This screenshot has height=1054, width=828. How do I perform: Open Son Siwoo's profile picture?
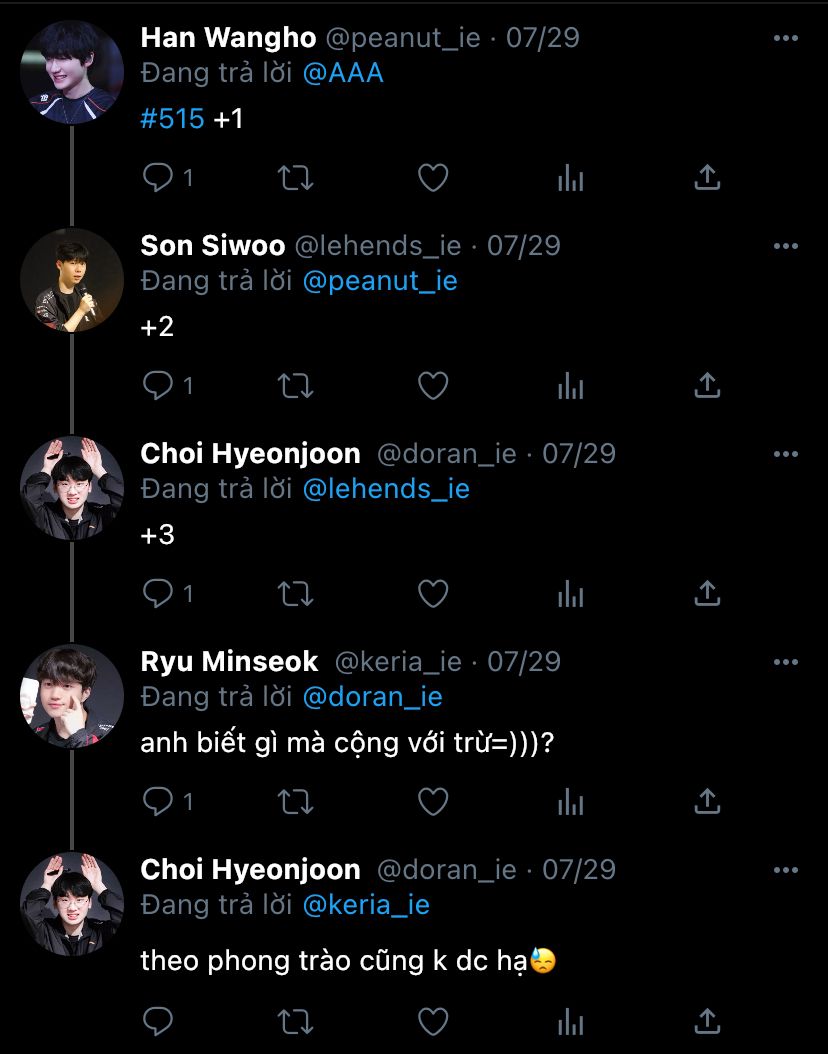(x=72, y=280)
